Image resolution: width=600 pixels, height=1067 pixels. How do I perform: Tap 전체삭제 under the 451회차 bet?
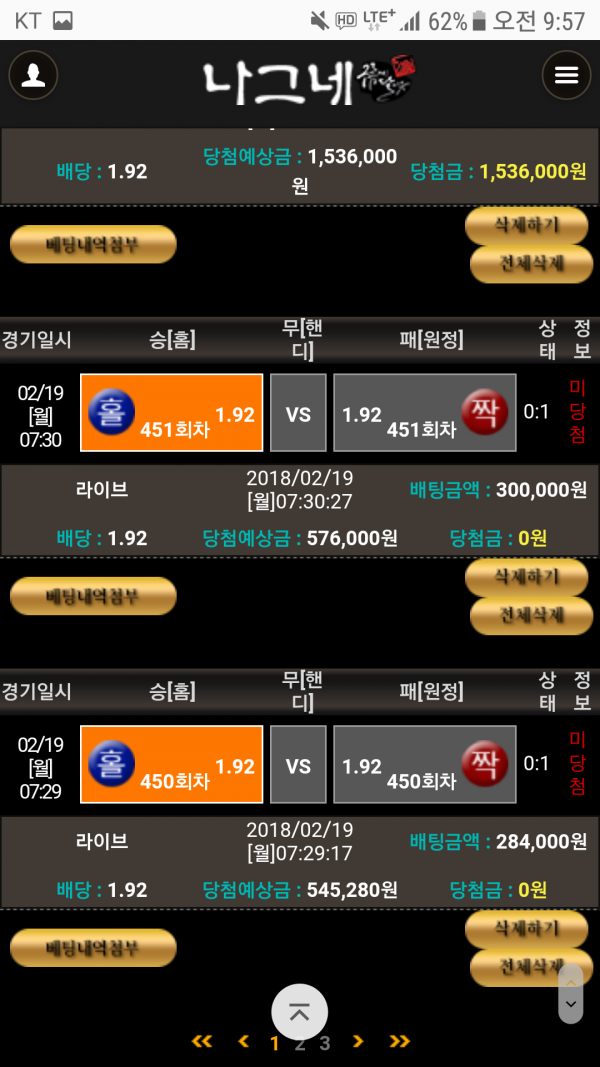coord(531,615)
